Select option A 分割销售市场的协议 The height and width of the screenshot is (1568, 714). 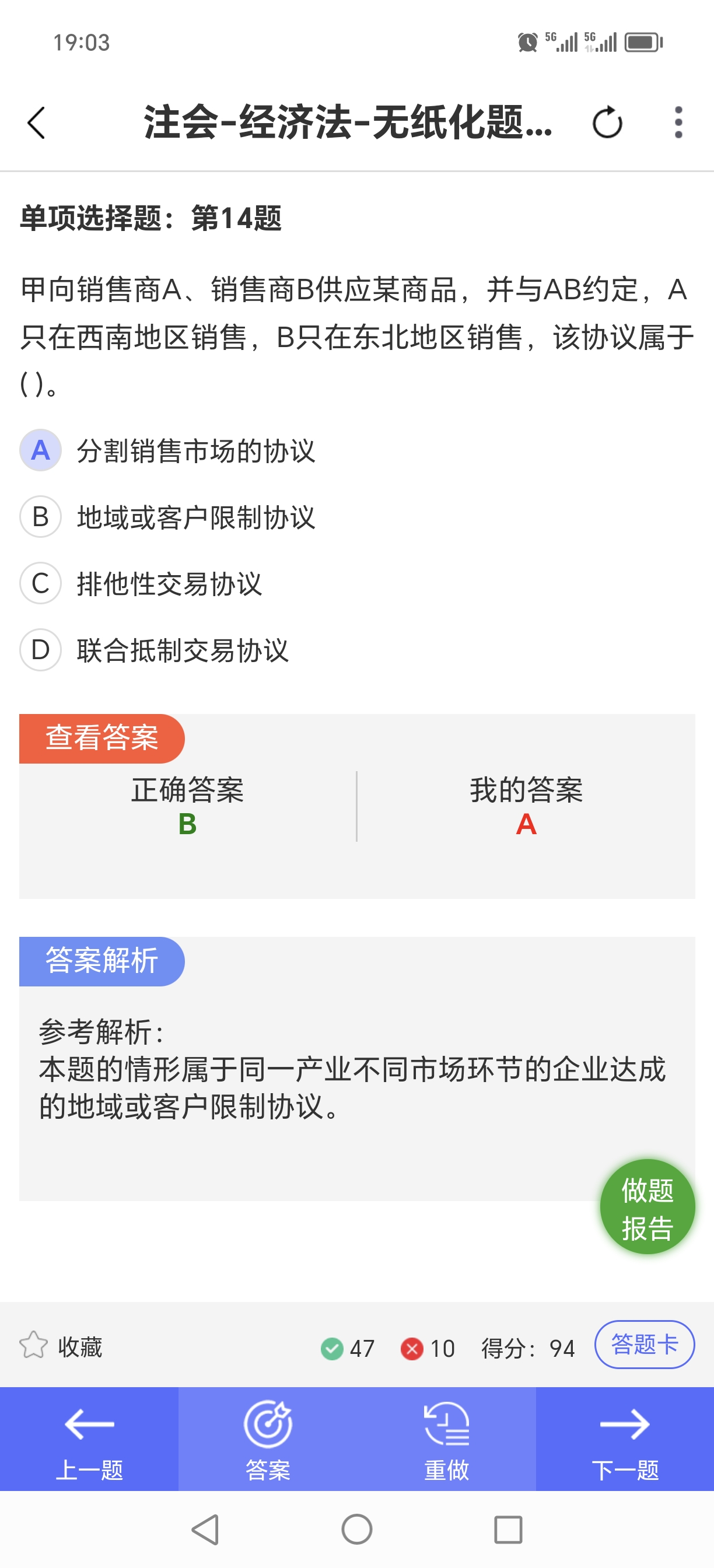(x=167, y=450)
